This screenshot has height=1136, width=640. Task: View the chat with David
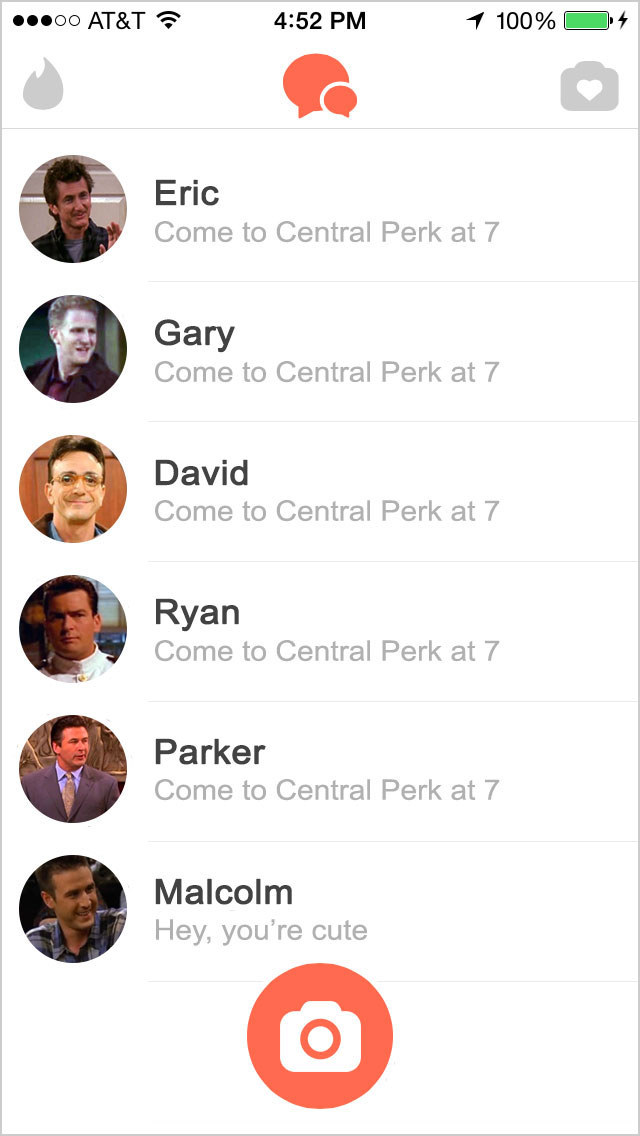pyautogui.click(x=320, y=490)
